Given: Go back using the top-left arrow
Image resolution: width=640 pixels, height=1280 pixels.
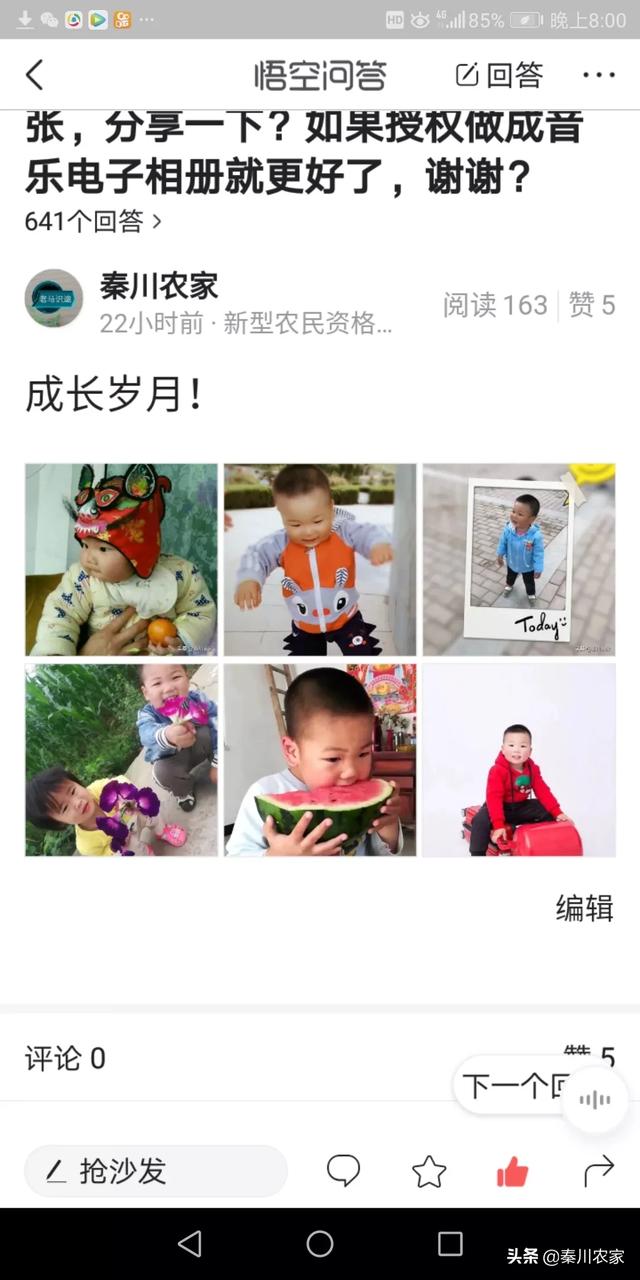Looking at the screenshot, I should coord(35,75).
